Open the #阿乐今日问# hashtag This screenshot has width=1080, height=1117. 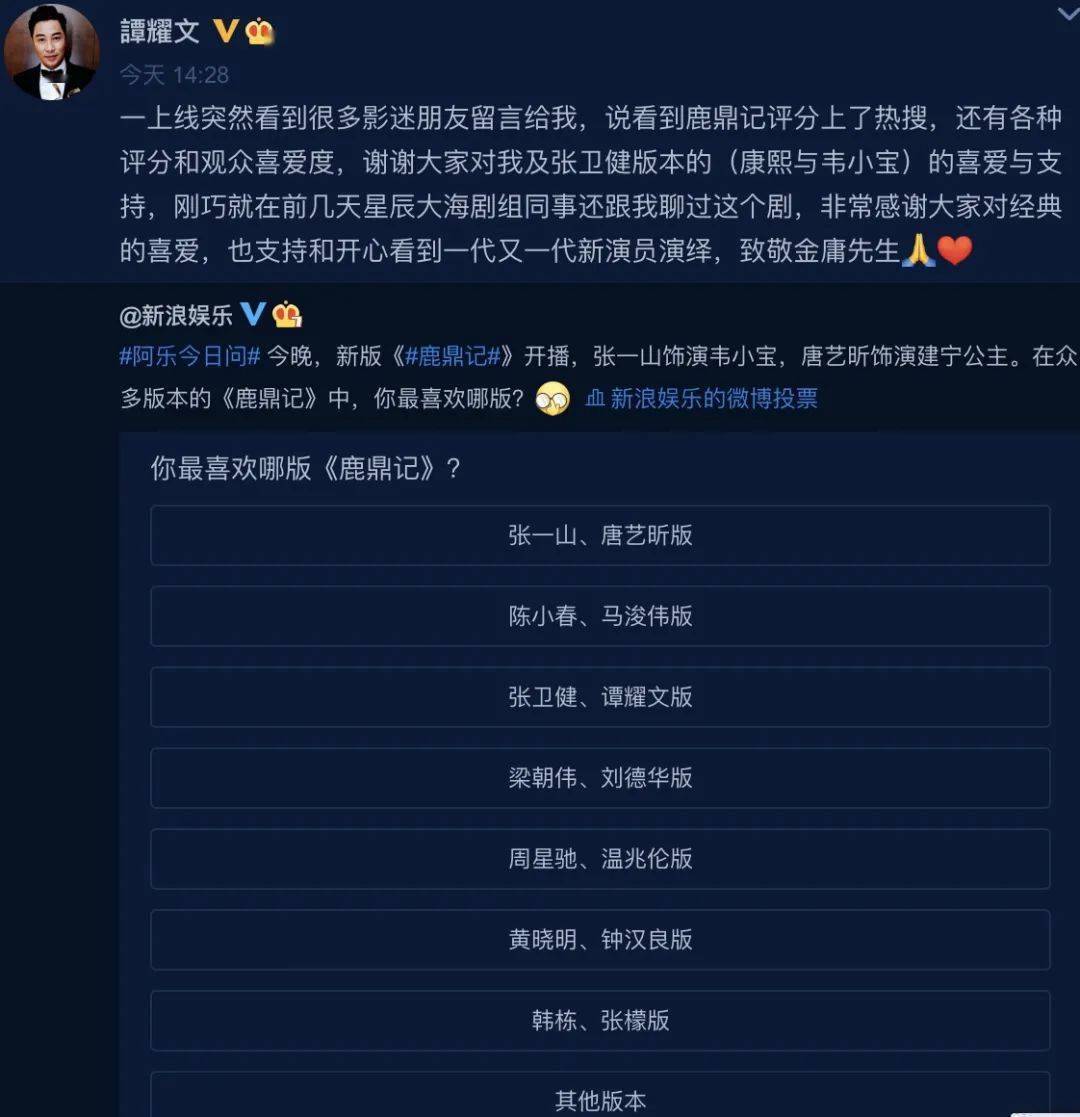[x=190, y=358]
